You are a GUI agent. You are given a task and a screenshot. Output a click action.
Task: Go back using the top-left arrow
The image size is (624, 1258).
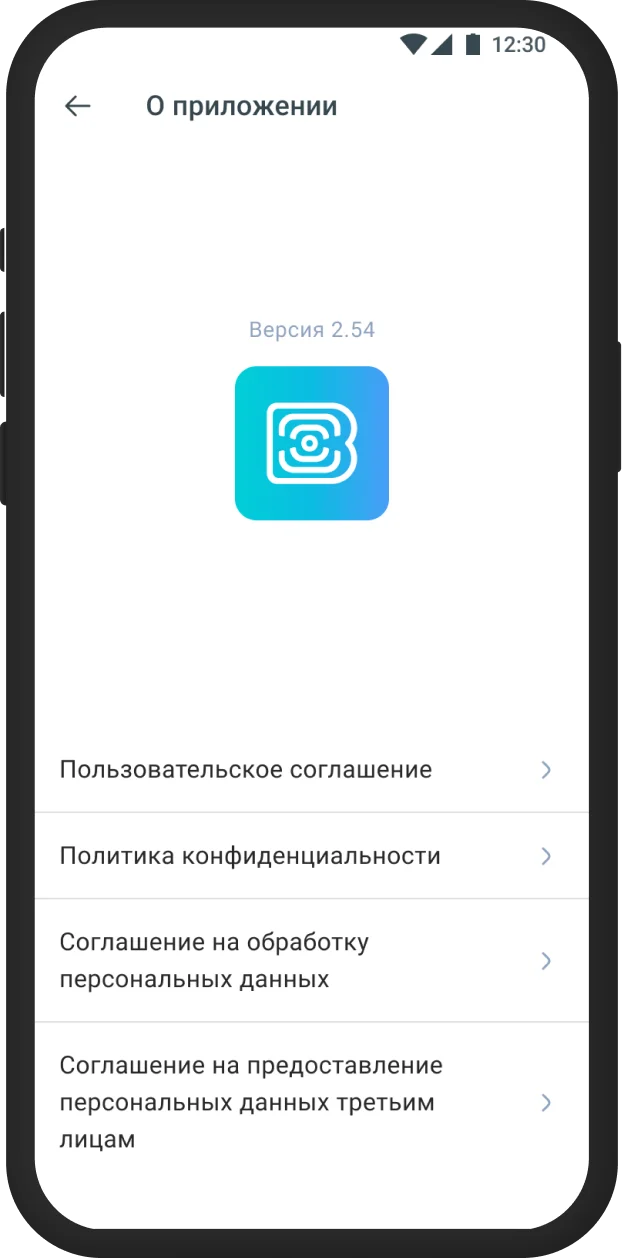[77, 106]
